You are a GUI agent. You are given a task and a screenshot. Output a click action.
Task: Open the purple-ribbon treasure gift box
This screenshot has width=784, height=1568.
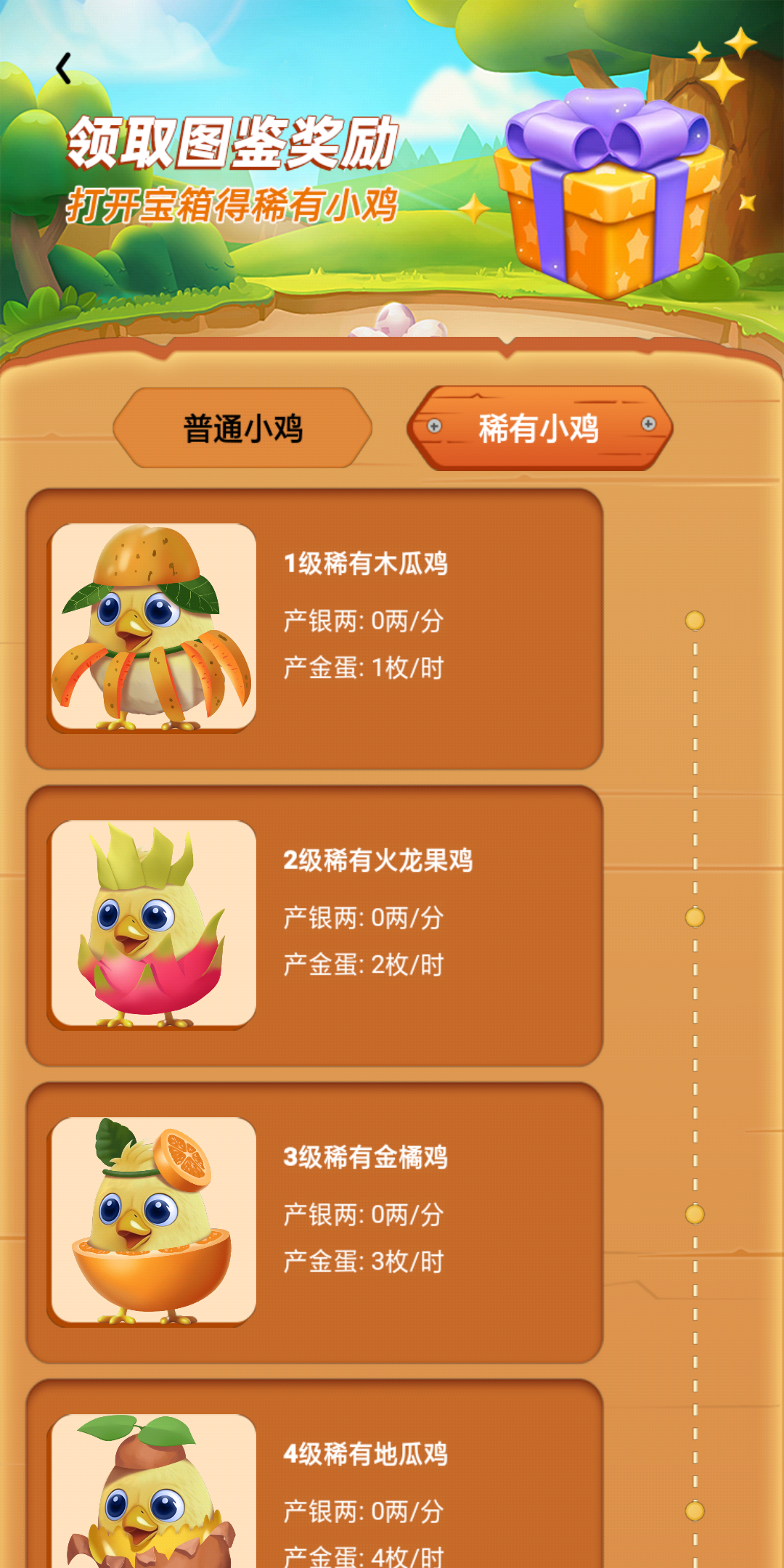click(x=610, y=196)
